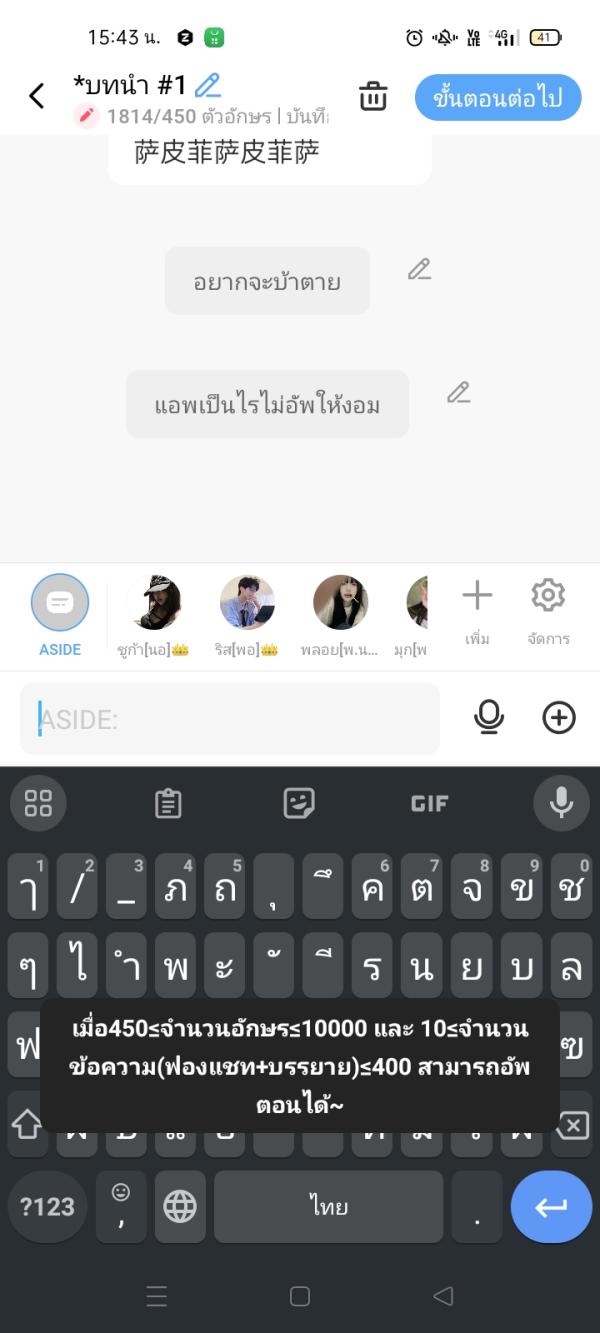
Task: Open the keyboard sticker panel
Action: [299, 803]
